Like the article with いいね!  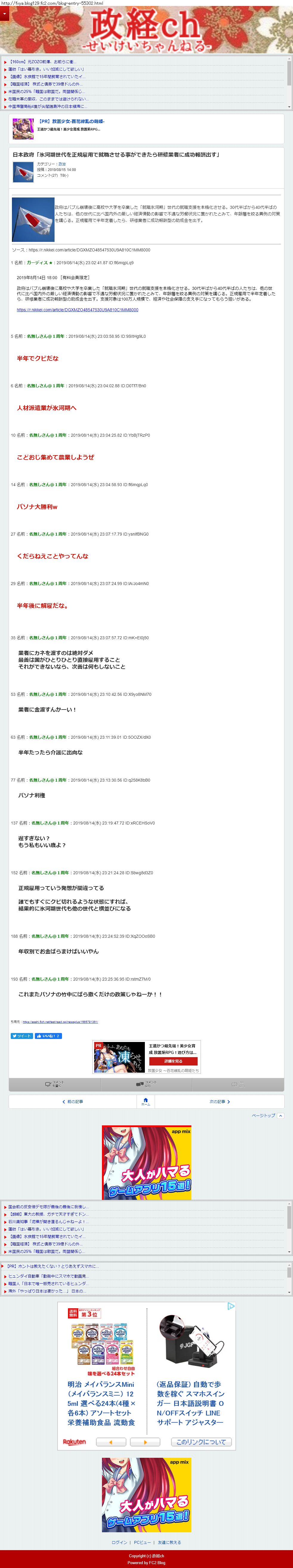pos(49,1036)
